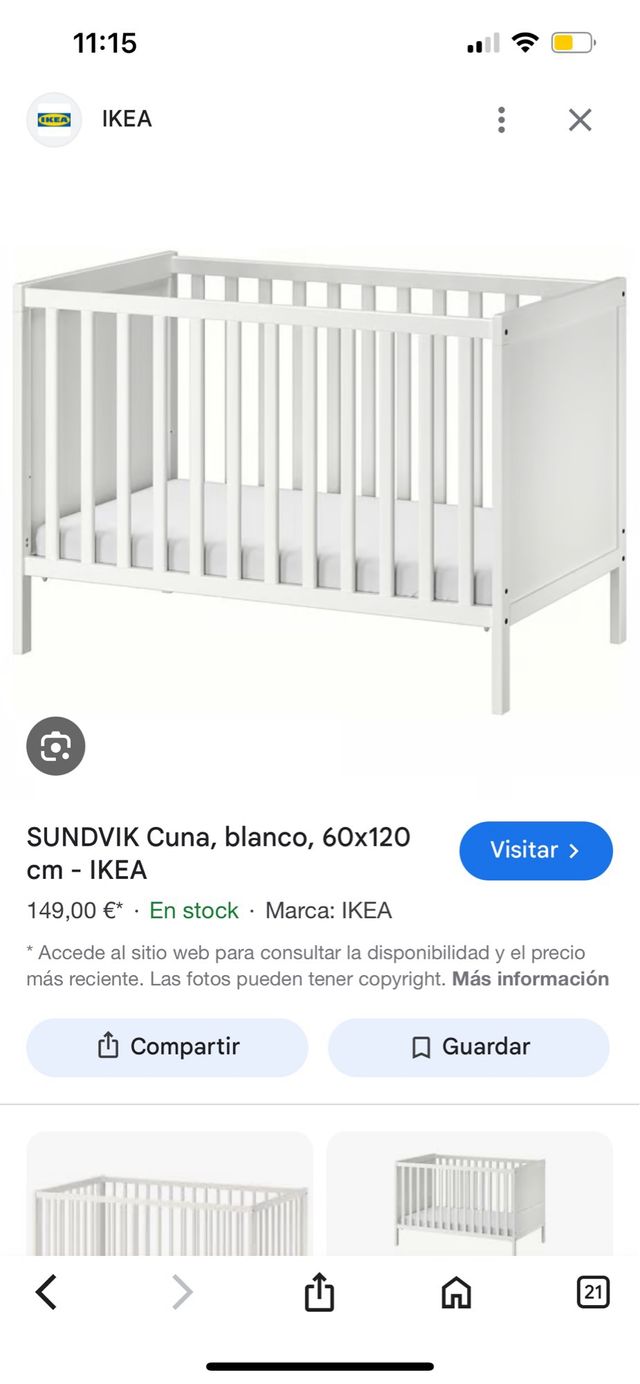Close the IKEA image viewer
Screen dimensions: 640x1384
coord(580,120)
